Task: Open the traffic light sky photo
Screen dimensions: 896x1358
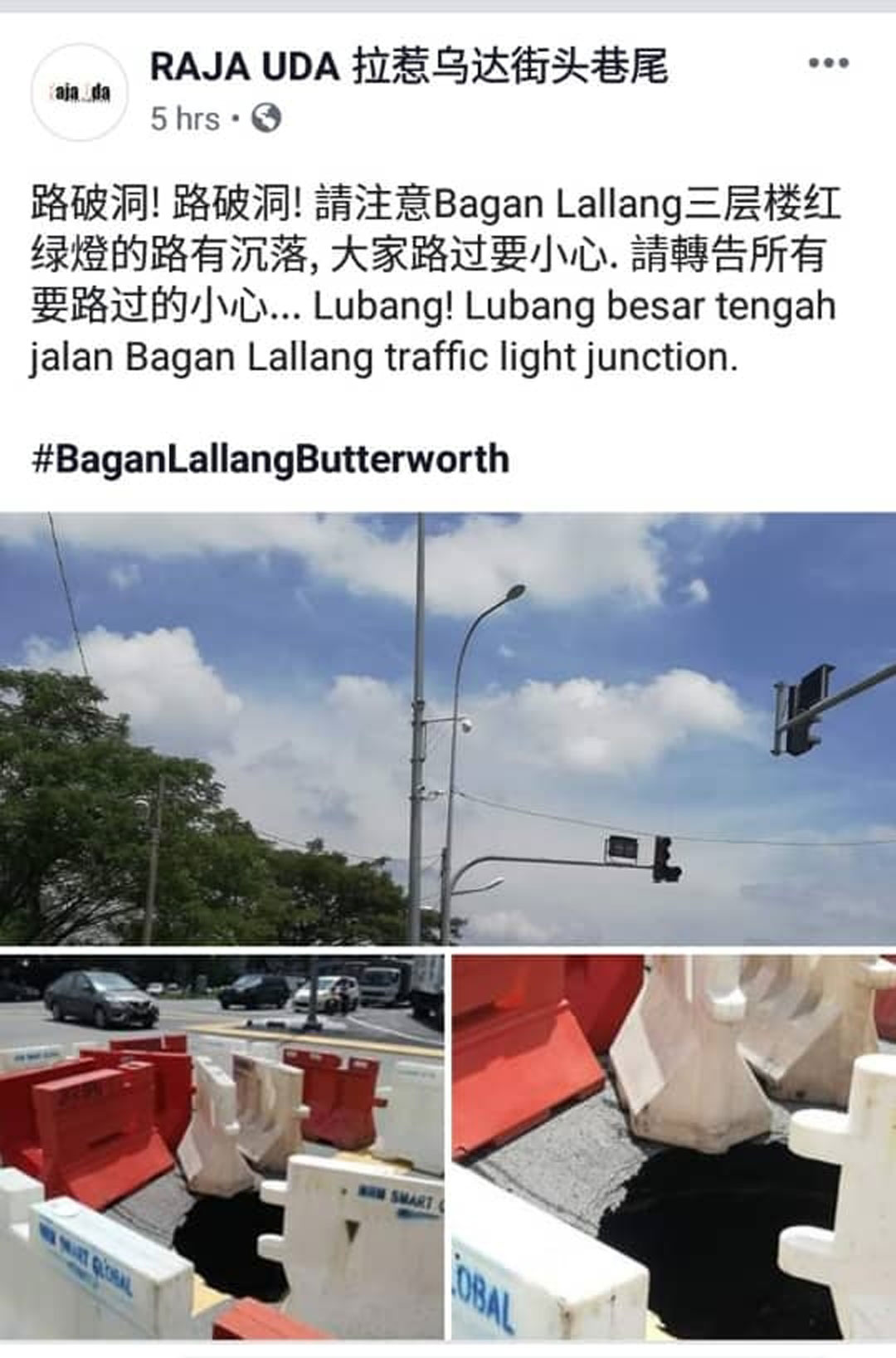Action: coord(448,728)
